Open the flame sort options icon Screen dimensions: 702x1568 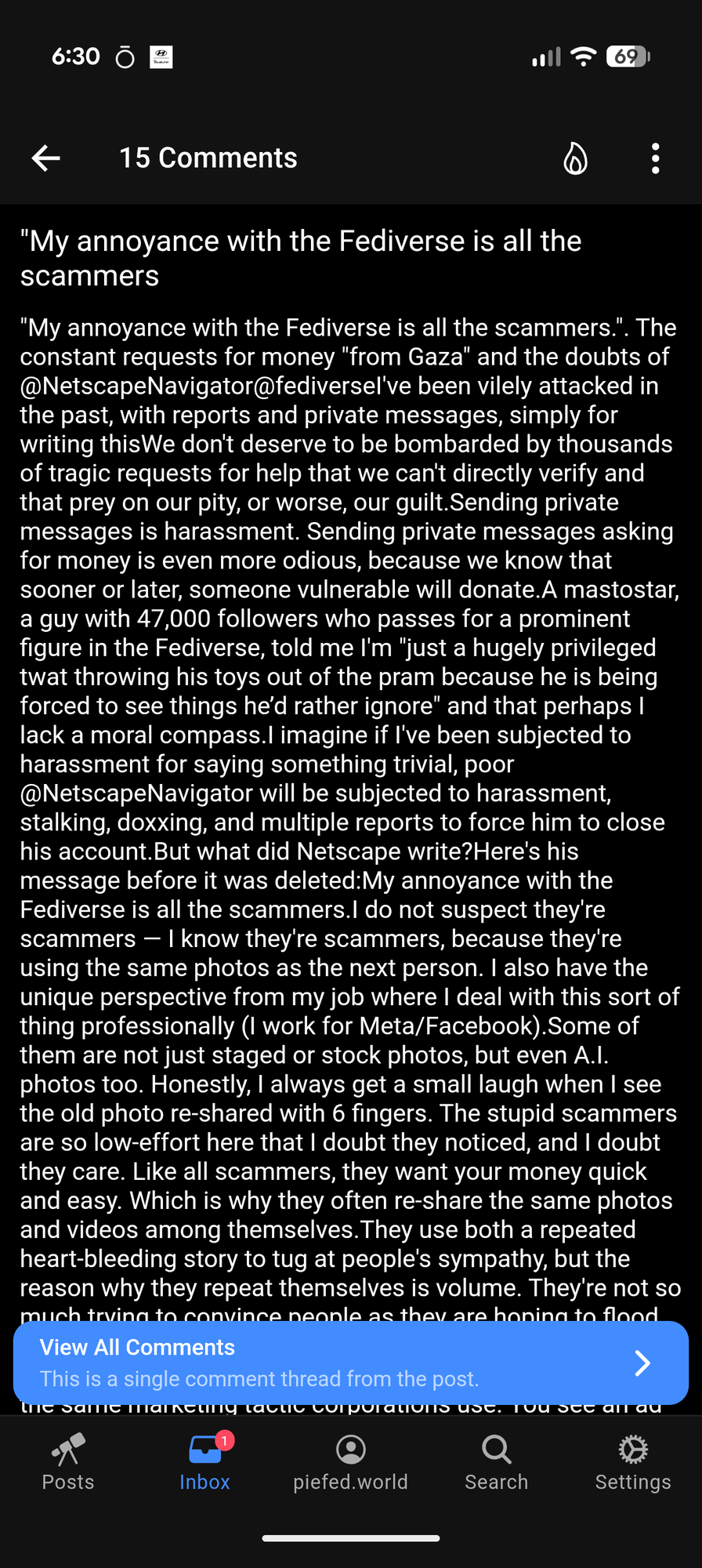point(576,158)
